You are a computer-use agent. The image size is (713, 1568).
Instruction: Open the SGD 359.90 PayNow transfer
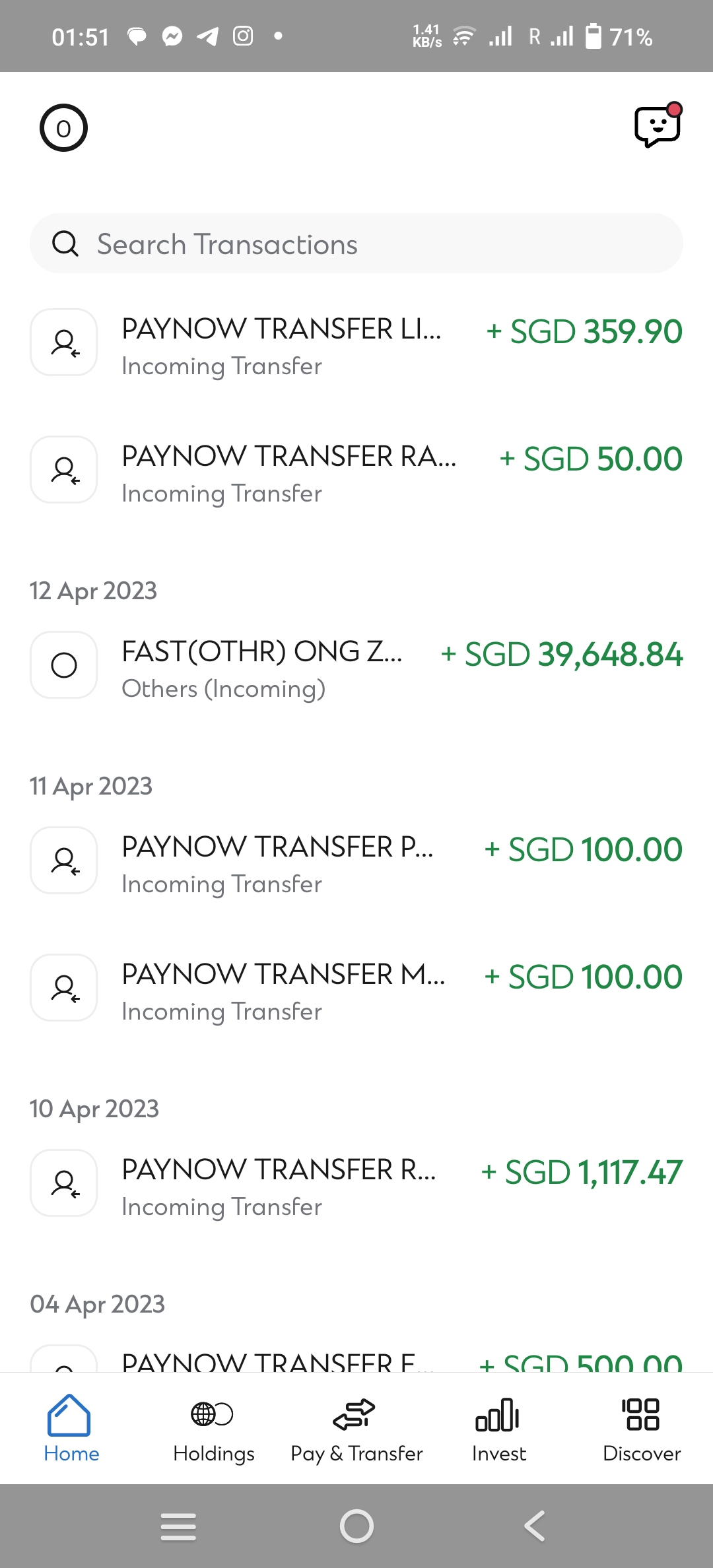pyautogui.click(x=356, y=343)
